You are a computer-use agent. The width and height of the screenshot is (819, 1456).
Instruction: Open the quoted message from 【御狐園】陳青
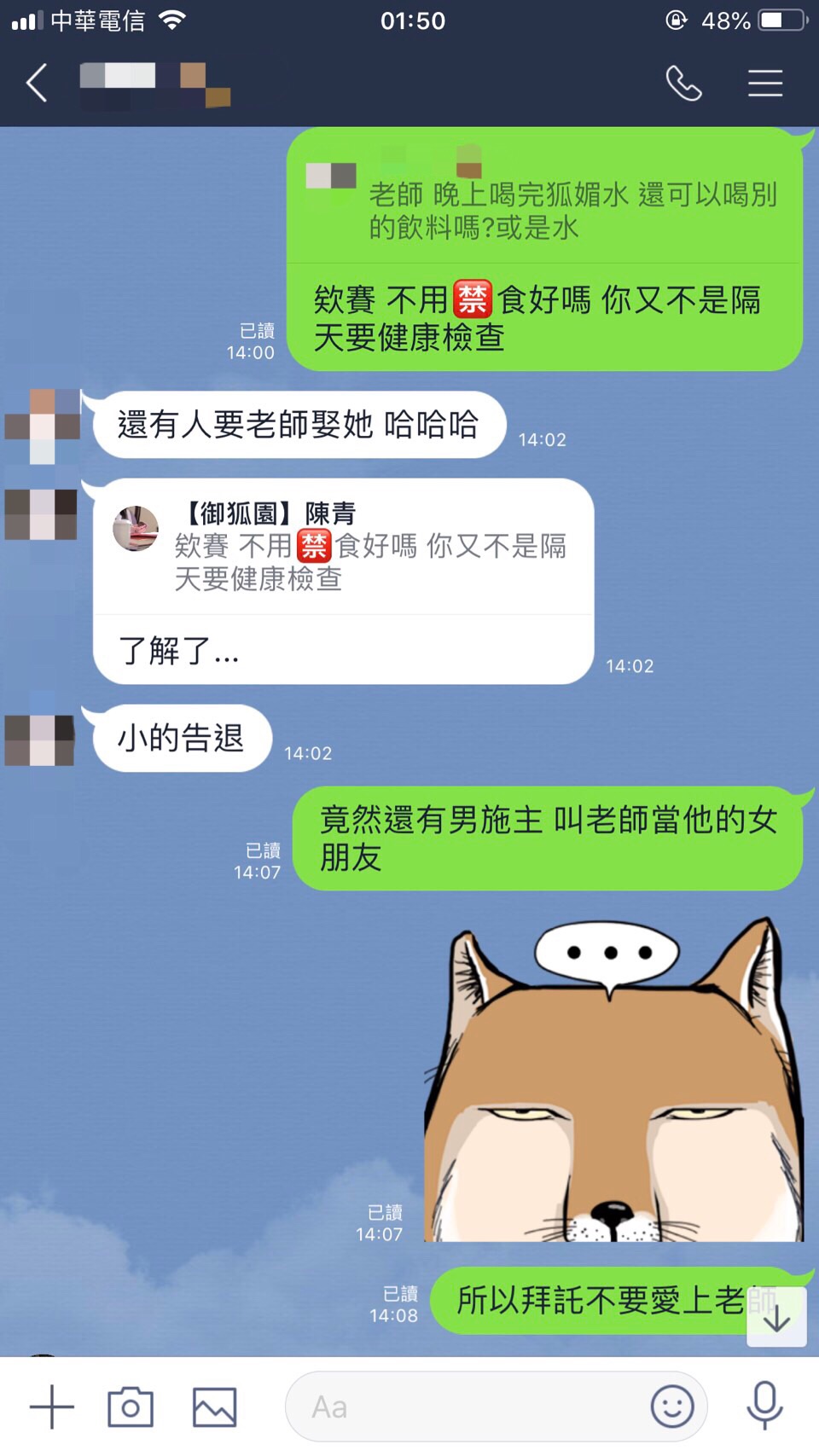click(x=341, y=546)
